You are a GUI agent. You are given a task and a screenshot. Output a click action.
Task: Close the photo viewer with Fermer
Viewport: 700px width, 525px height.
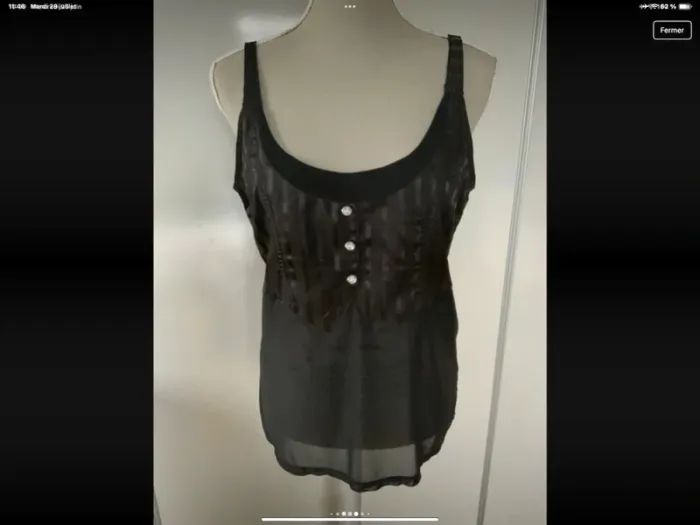(x=672, y=30)
